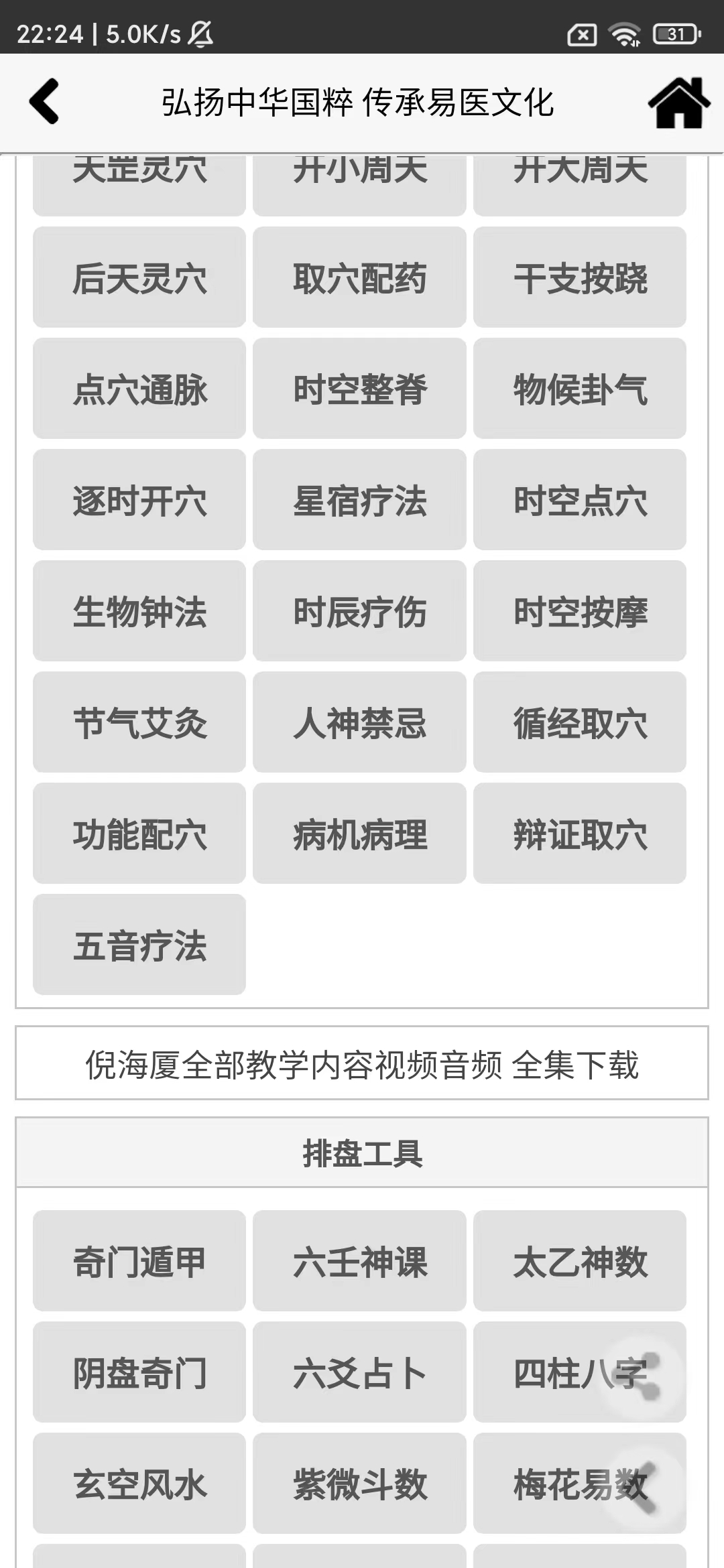Go back using the header arrow
This screenshot has width=724, height=1568.
[x=44, y=102]
